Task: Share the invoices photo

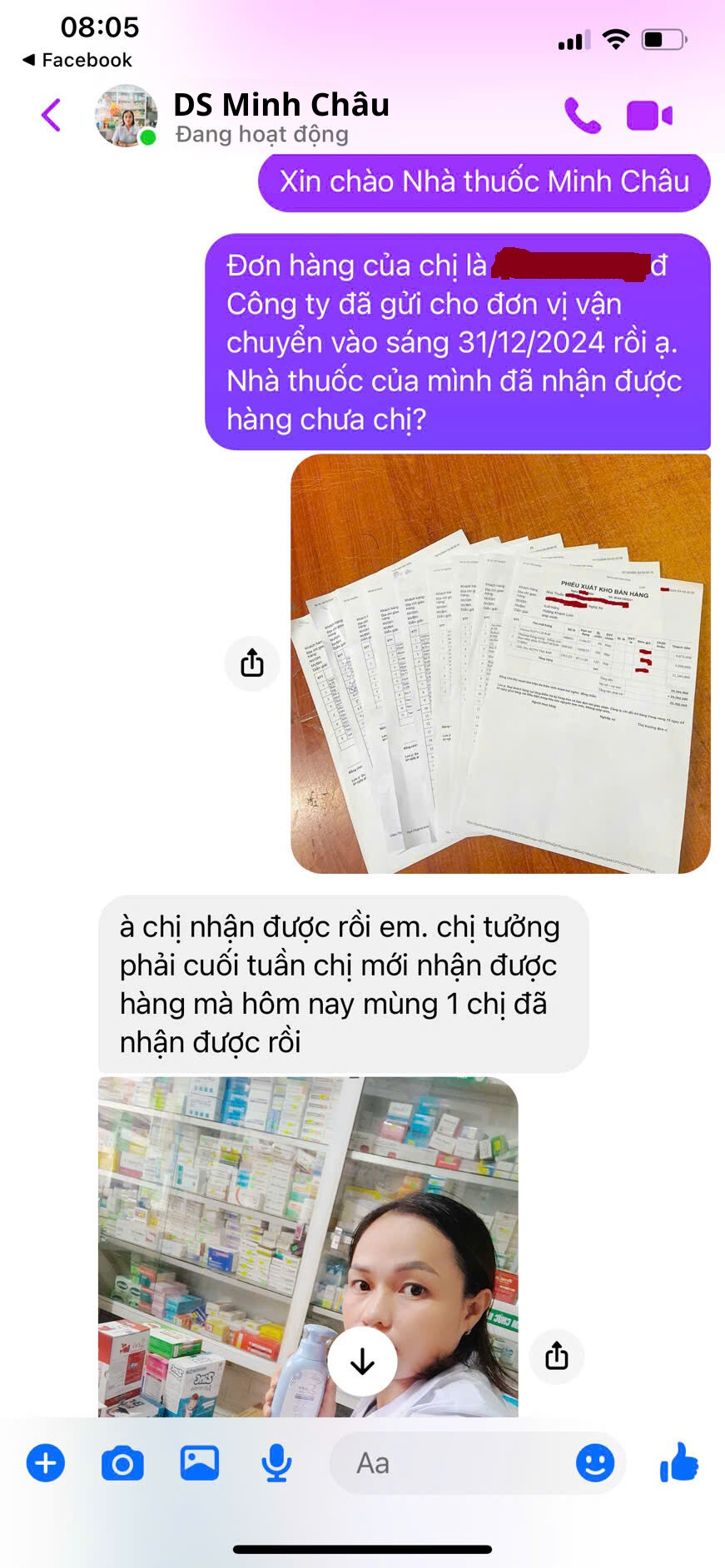Action: tap(252, 663)
